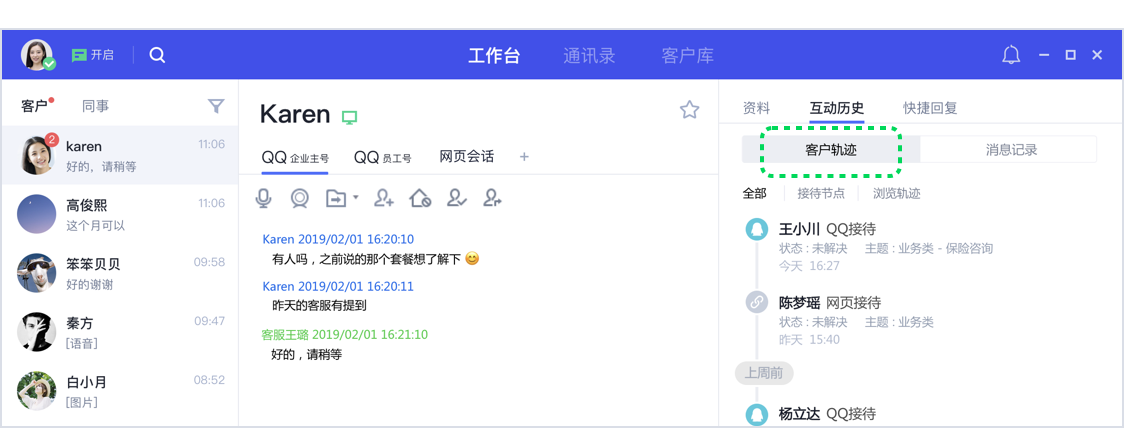Tap the microphone voice icon

(264, 198)
